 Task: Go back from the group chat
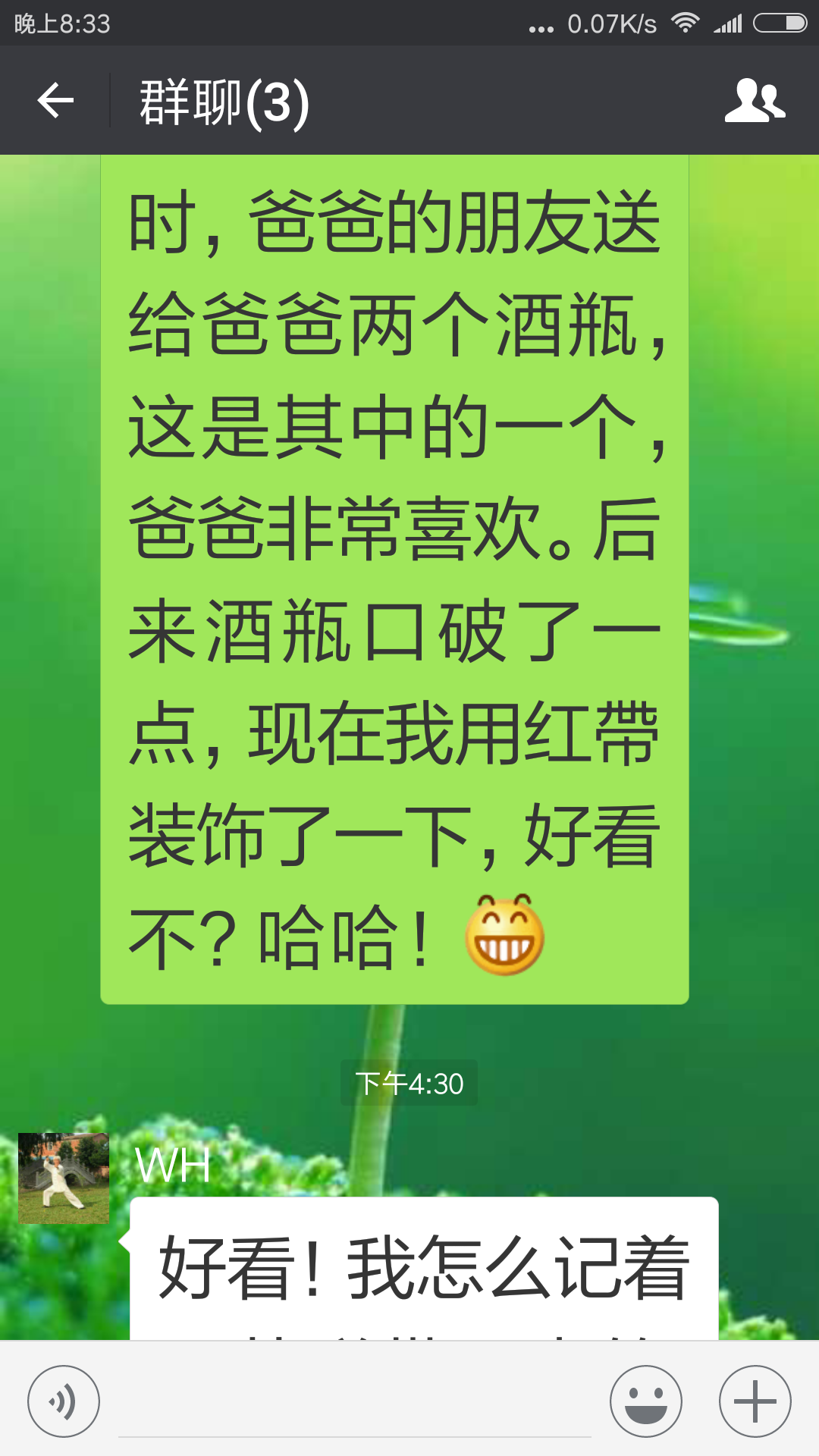point(55,101)
